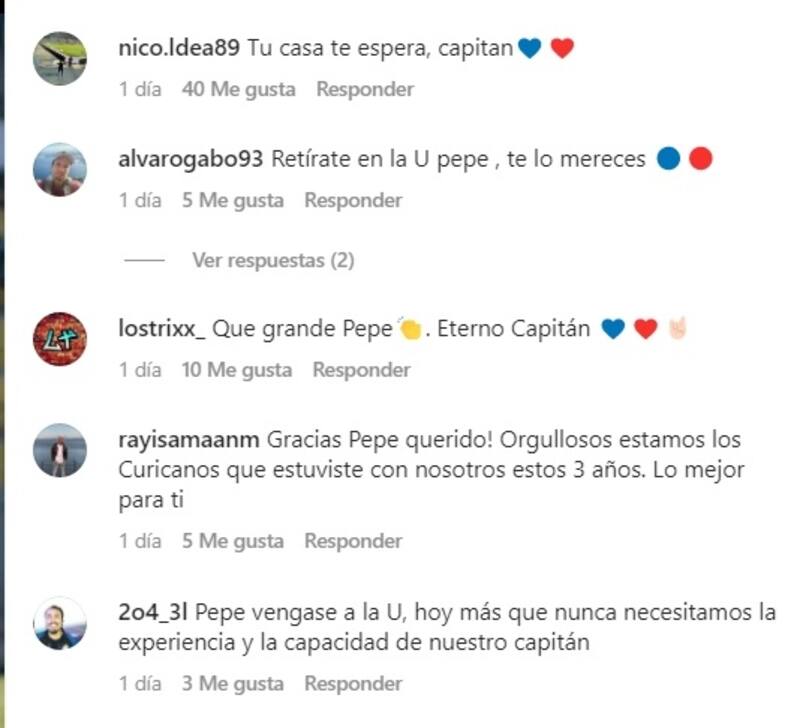The height and width of the screenshot is (728, 800).
Task: View the 3 Me gusta on 2o4_3l's comment
Action: click(x=233, y=684)
